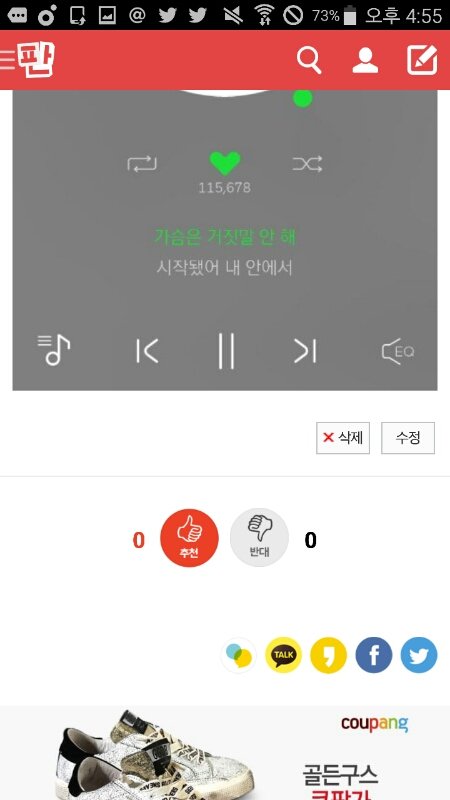Open the search magnifier icon
The height and width of the screenshot is (800, 450).
pyautogui.click(x=309, y=60)
